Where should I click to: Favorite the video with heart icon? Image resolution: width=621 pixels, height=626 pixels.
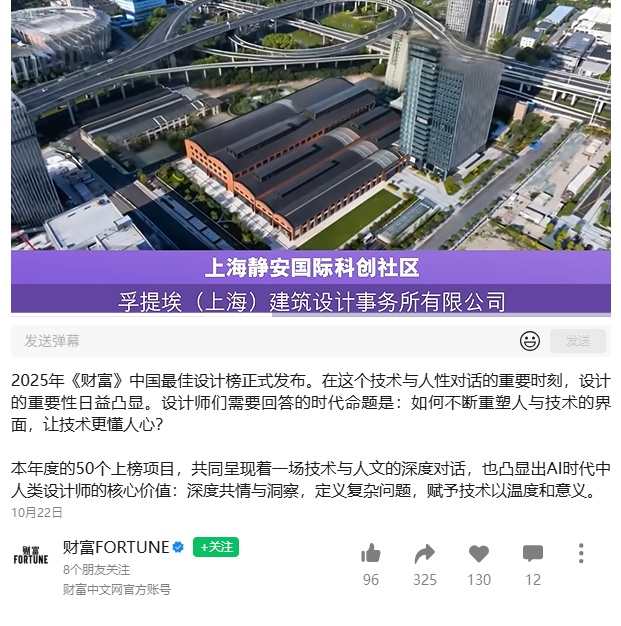tap(479, 554)
